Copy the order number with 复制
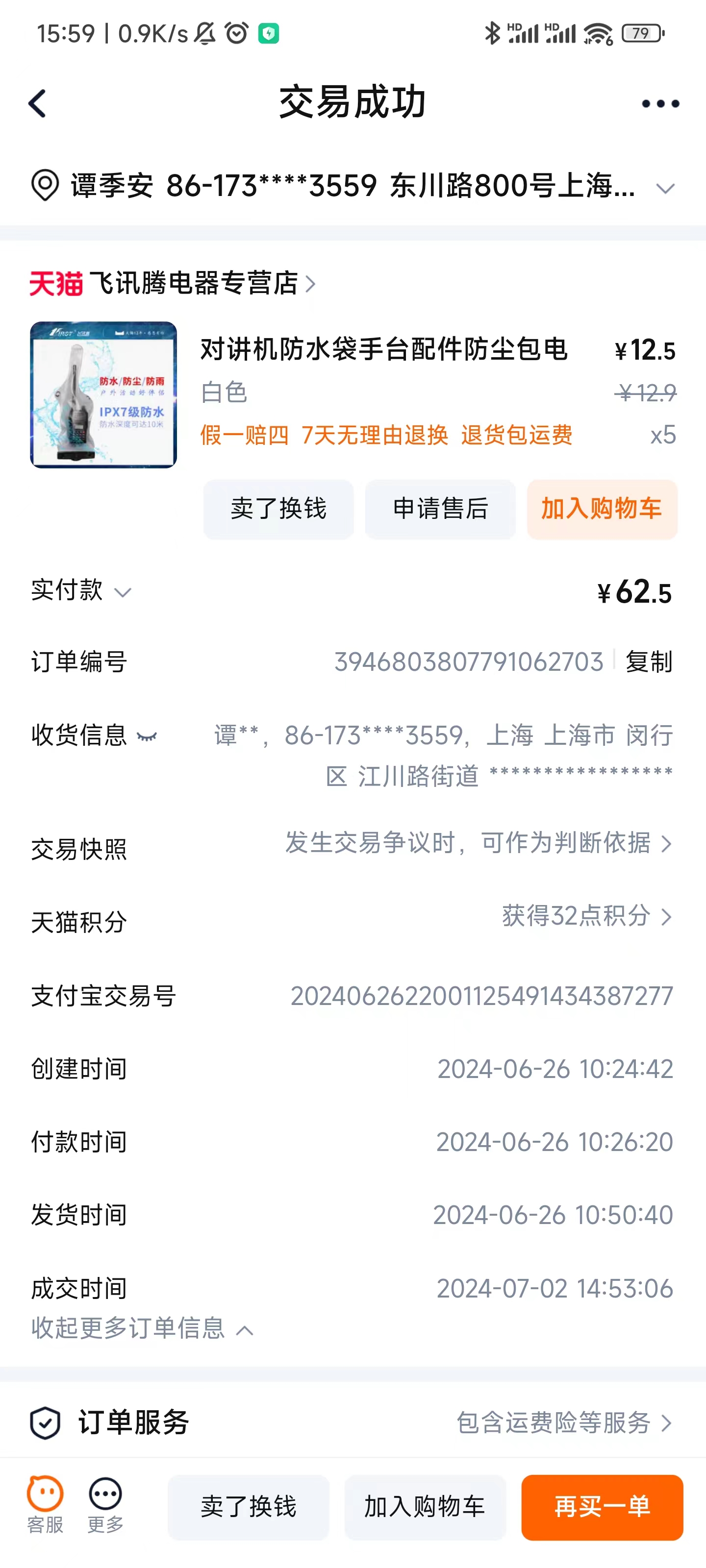 tap(649, 661)
